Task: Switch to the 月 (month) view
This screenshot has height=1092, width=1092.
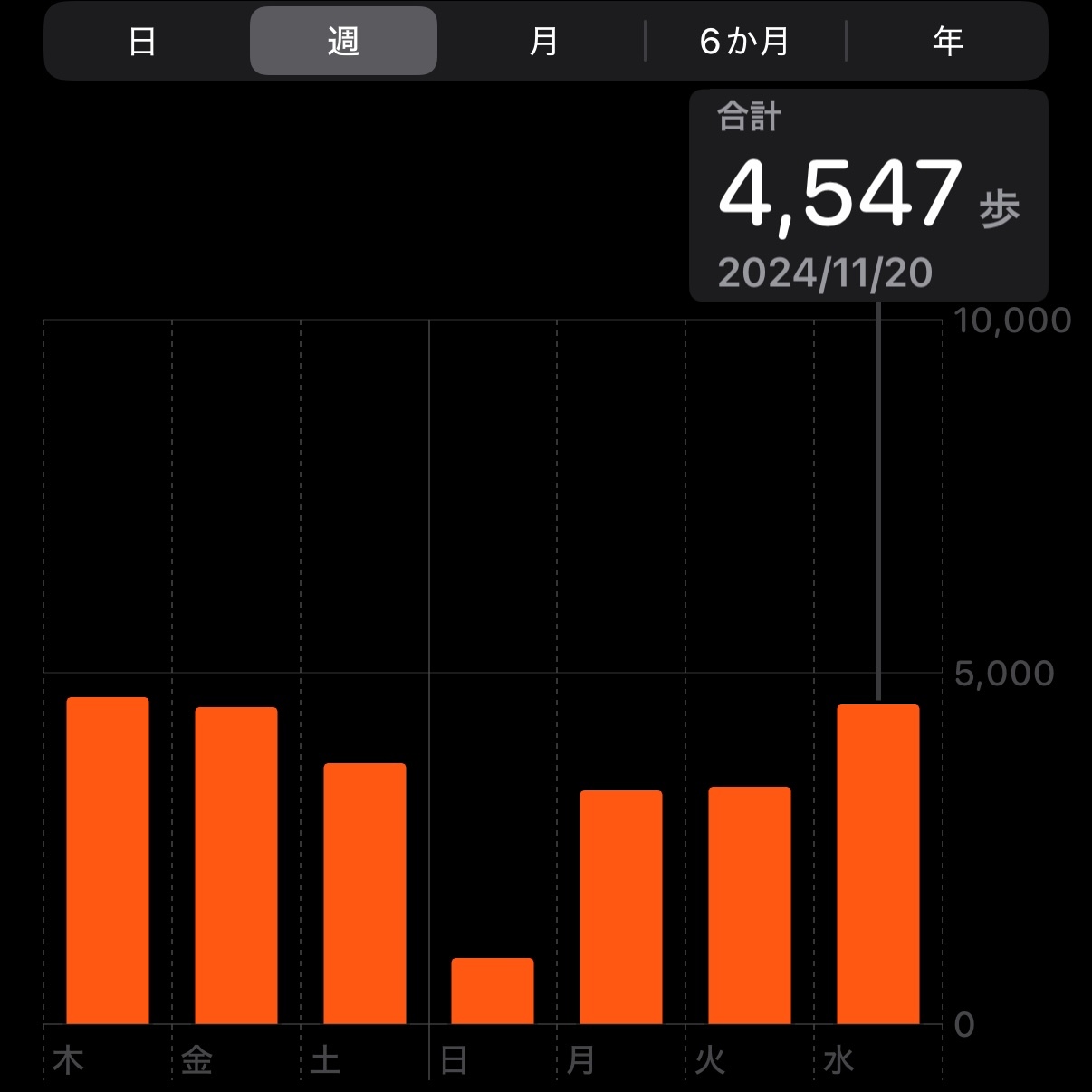Action: click(543, 42)
